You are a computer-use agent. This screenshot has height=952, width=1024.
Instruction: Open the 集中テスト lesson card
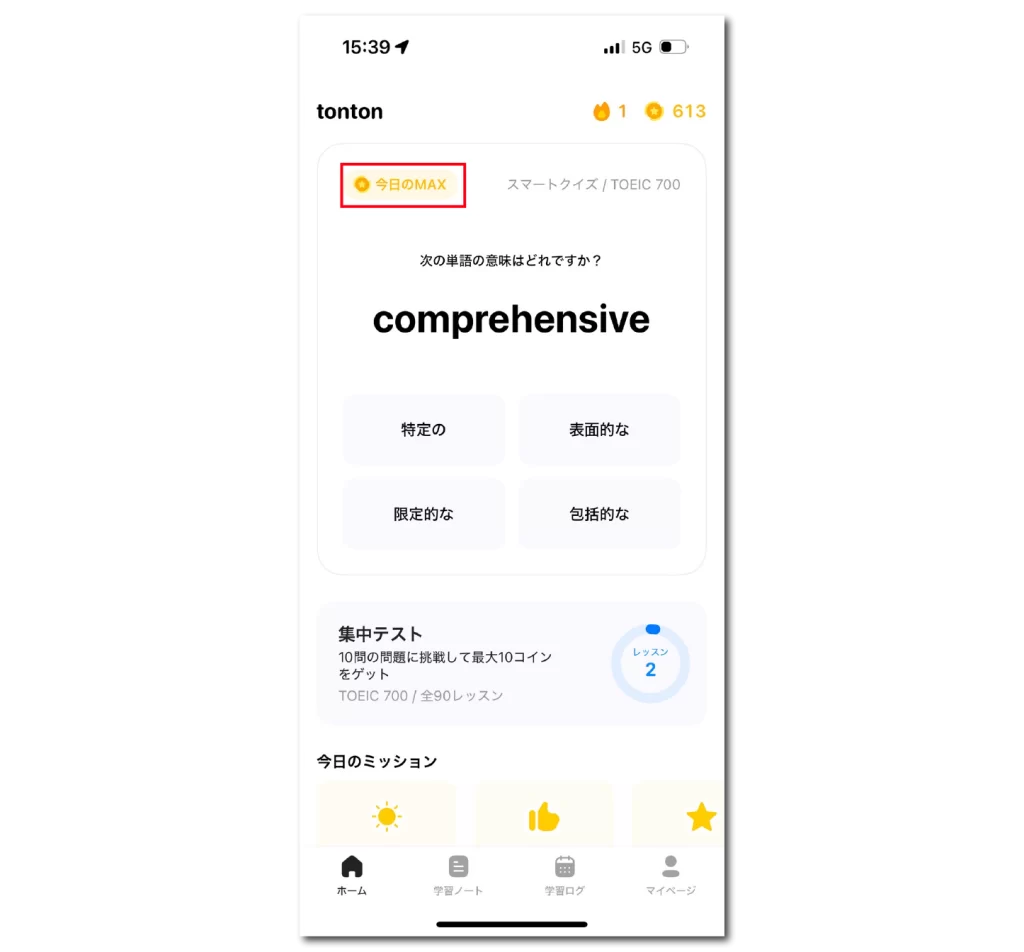point(511,663)
